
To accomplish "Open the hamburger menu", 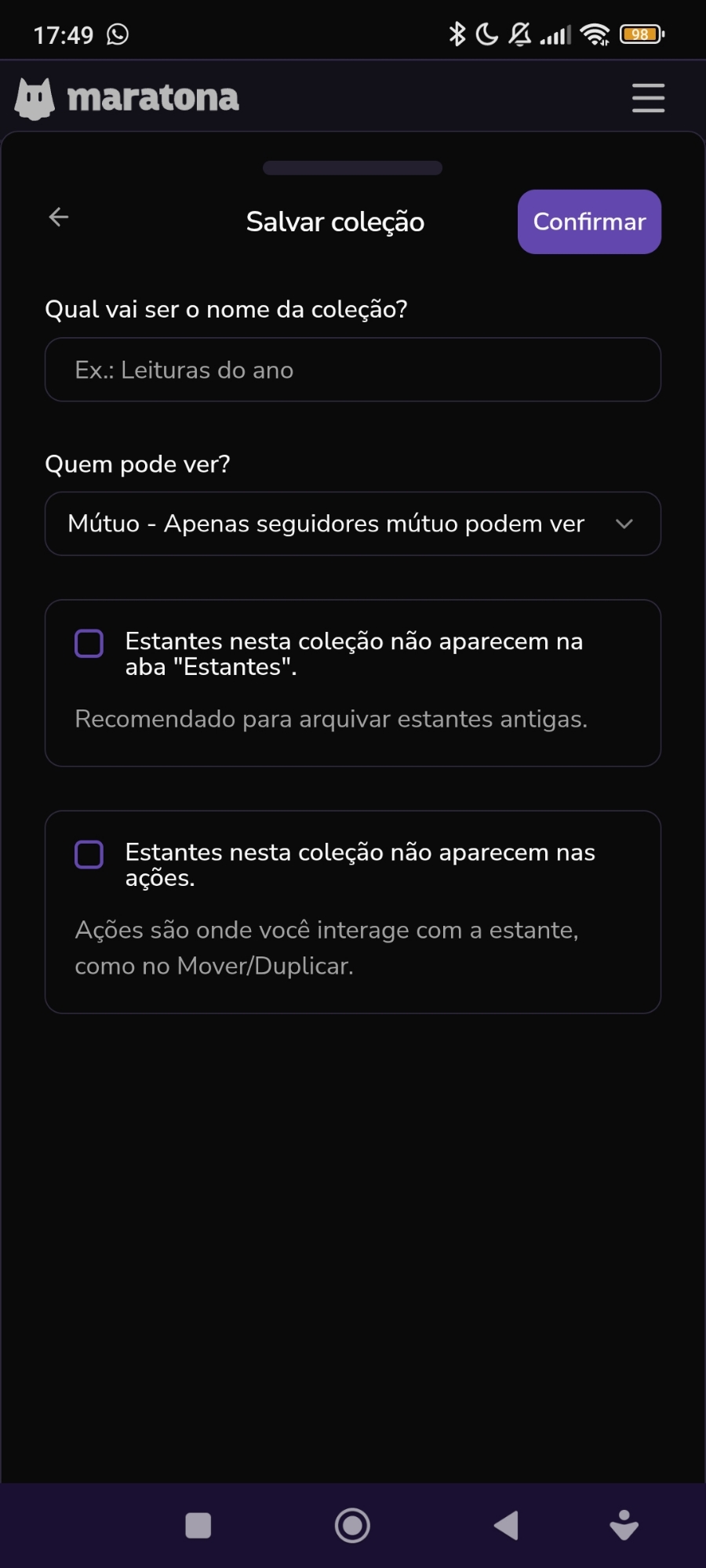I will click(x=648, y=98).
